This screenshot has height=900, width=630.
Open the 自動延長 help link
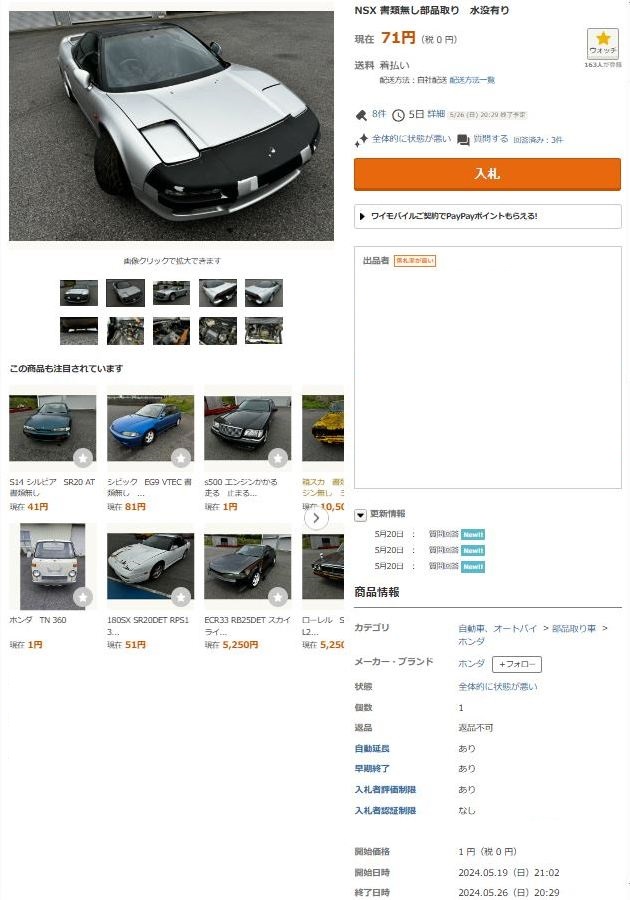[x=372, y=748]
